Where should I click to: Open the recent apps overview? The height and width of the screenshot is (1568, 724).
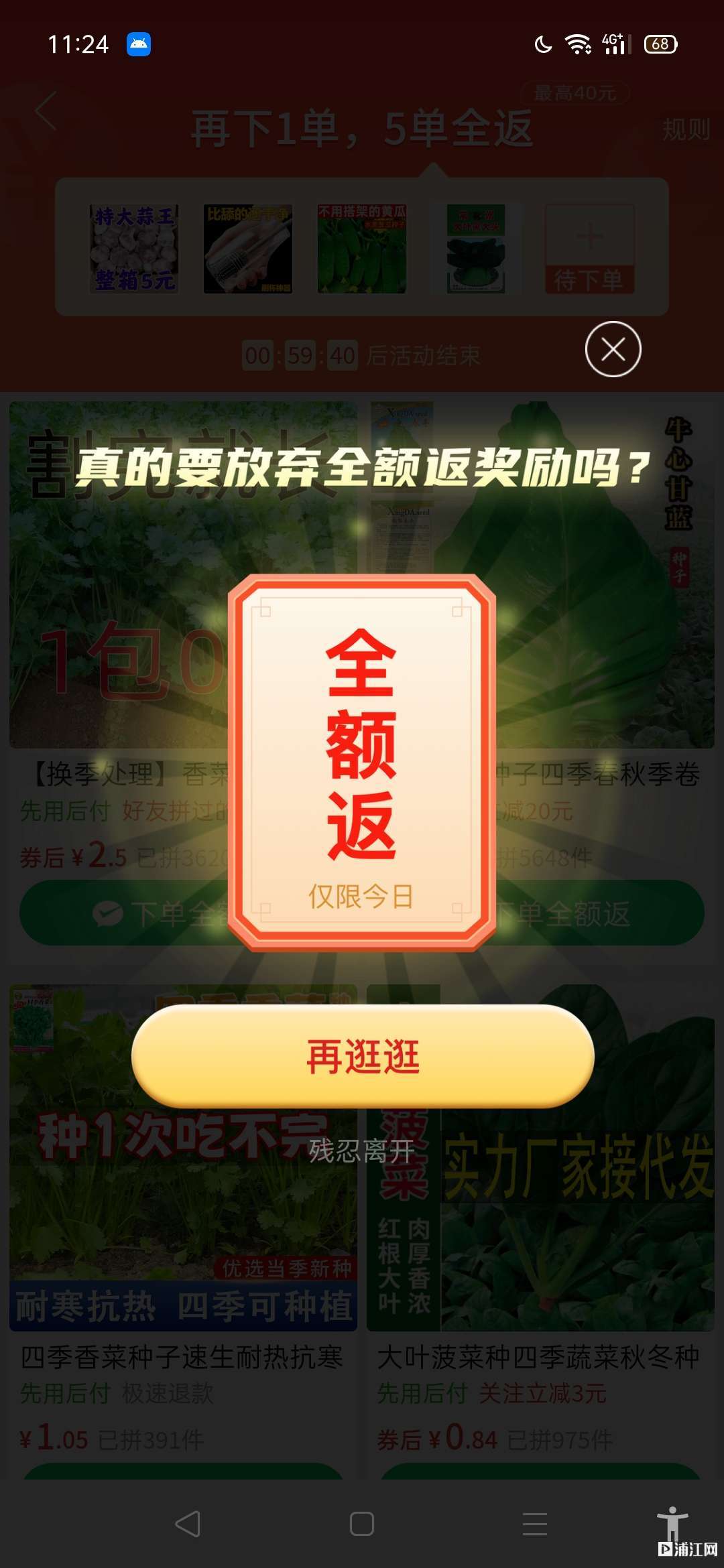point(534,1524)
